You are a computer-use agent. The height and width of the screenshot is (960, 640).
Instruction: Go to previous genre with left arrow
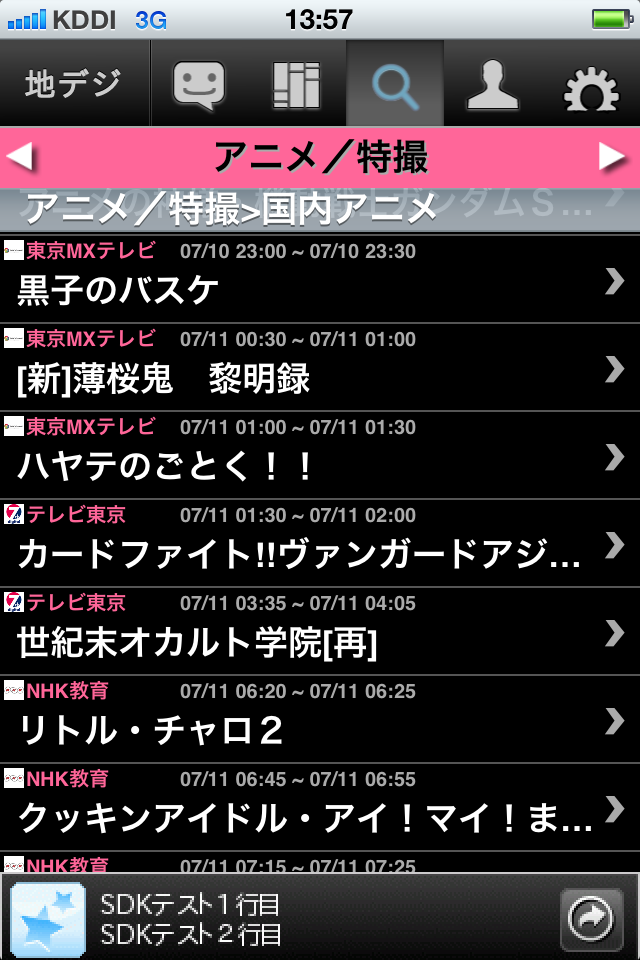20,157
